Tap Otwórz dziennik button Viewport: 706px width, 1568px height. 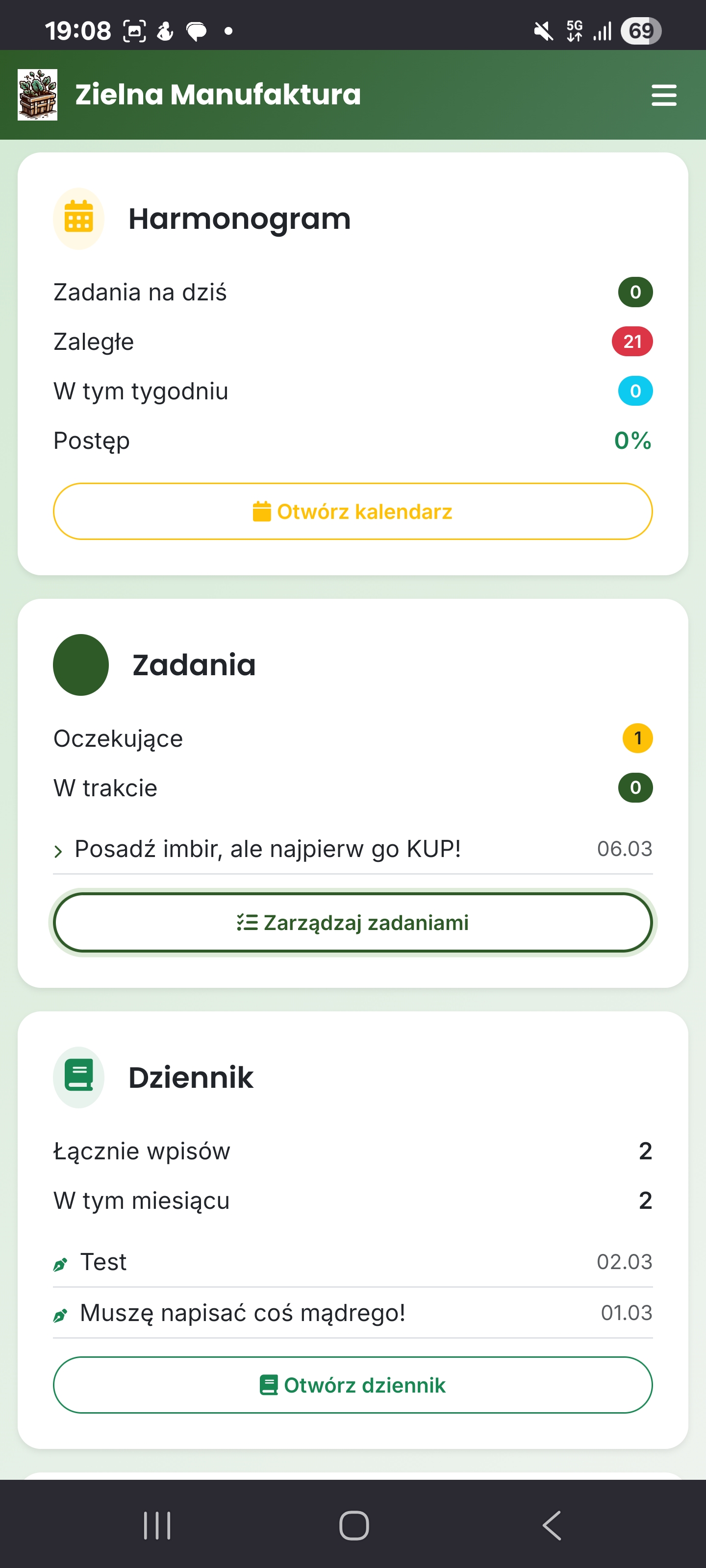click(x=353, y=1385)
